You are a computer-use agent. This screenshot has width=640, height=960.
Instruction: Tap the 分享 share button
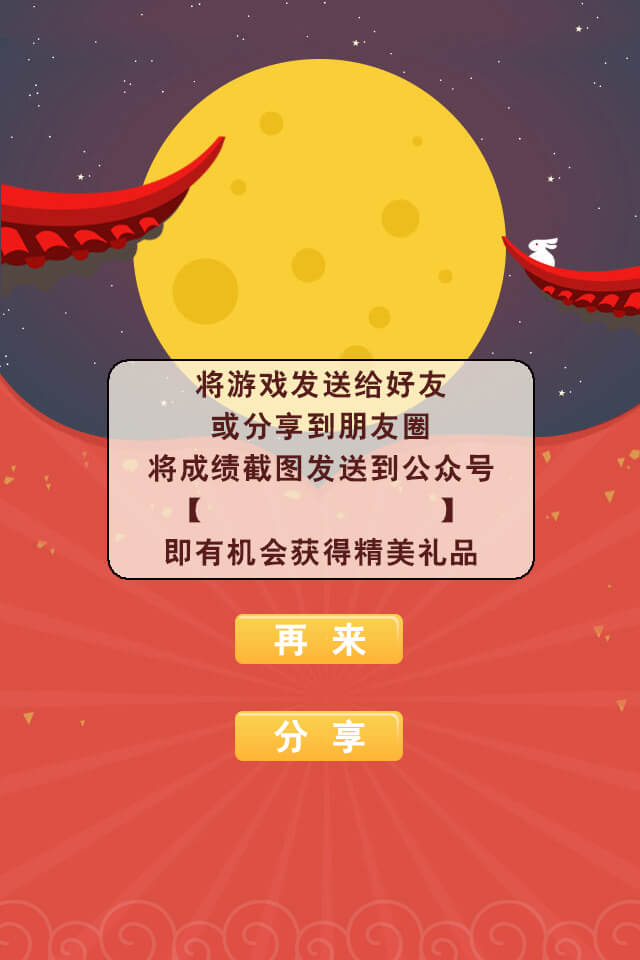pos(319,736)
